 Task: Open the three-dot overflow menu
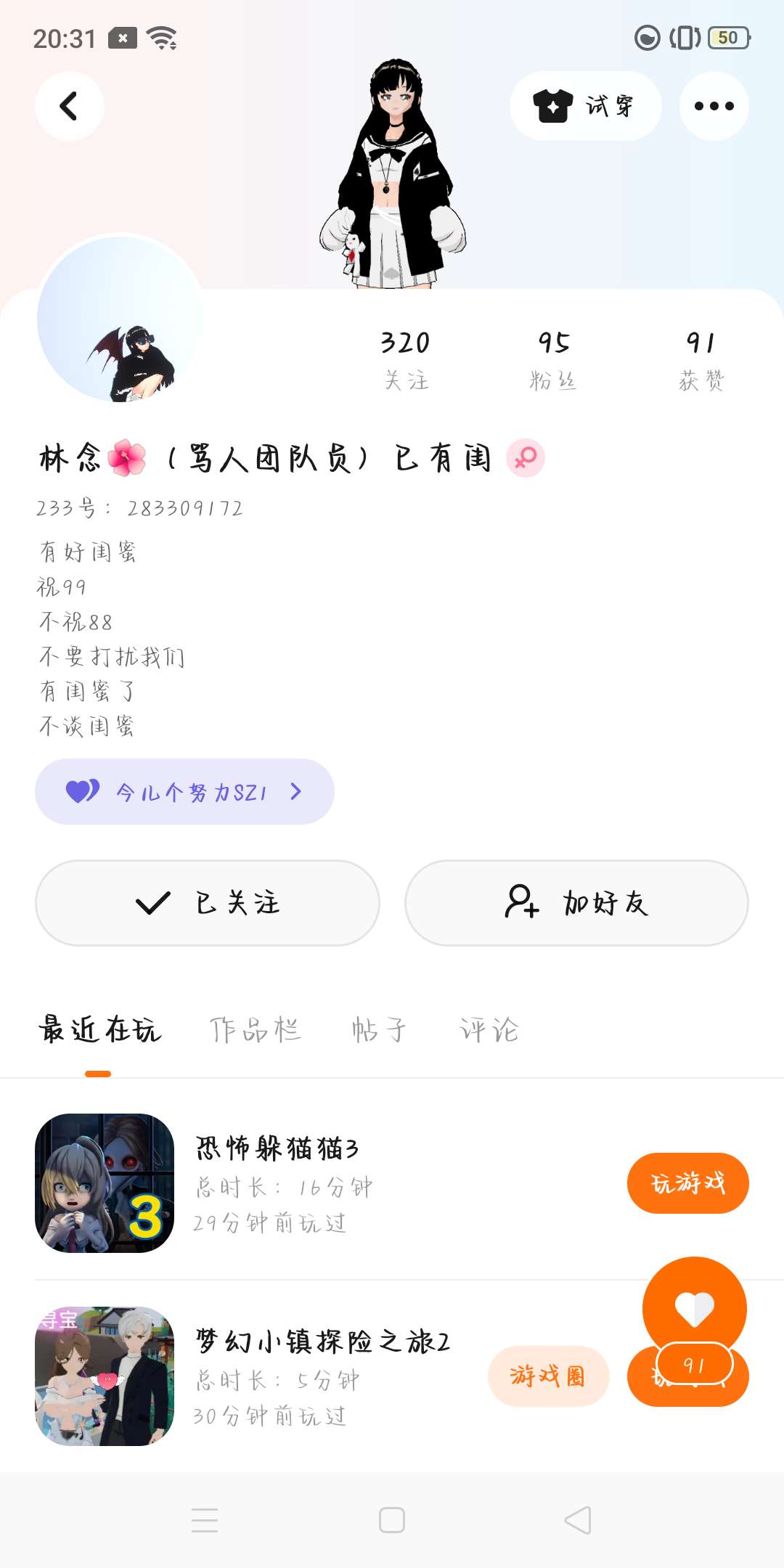coord(714,106)
